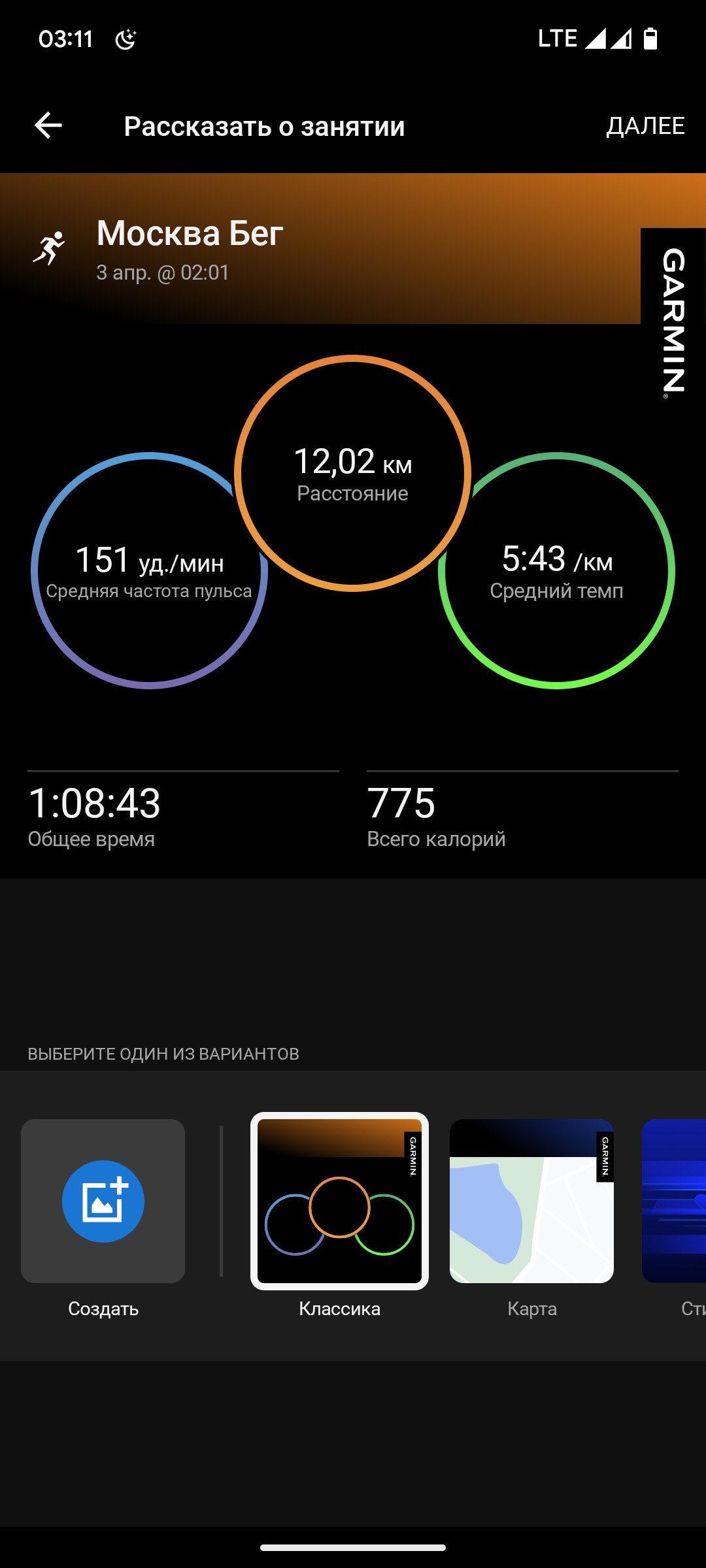Choose the Карта template
706x1568 pixels.
click(531, 1201)
